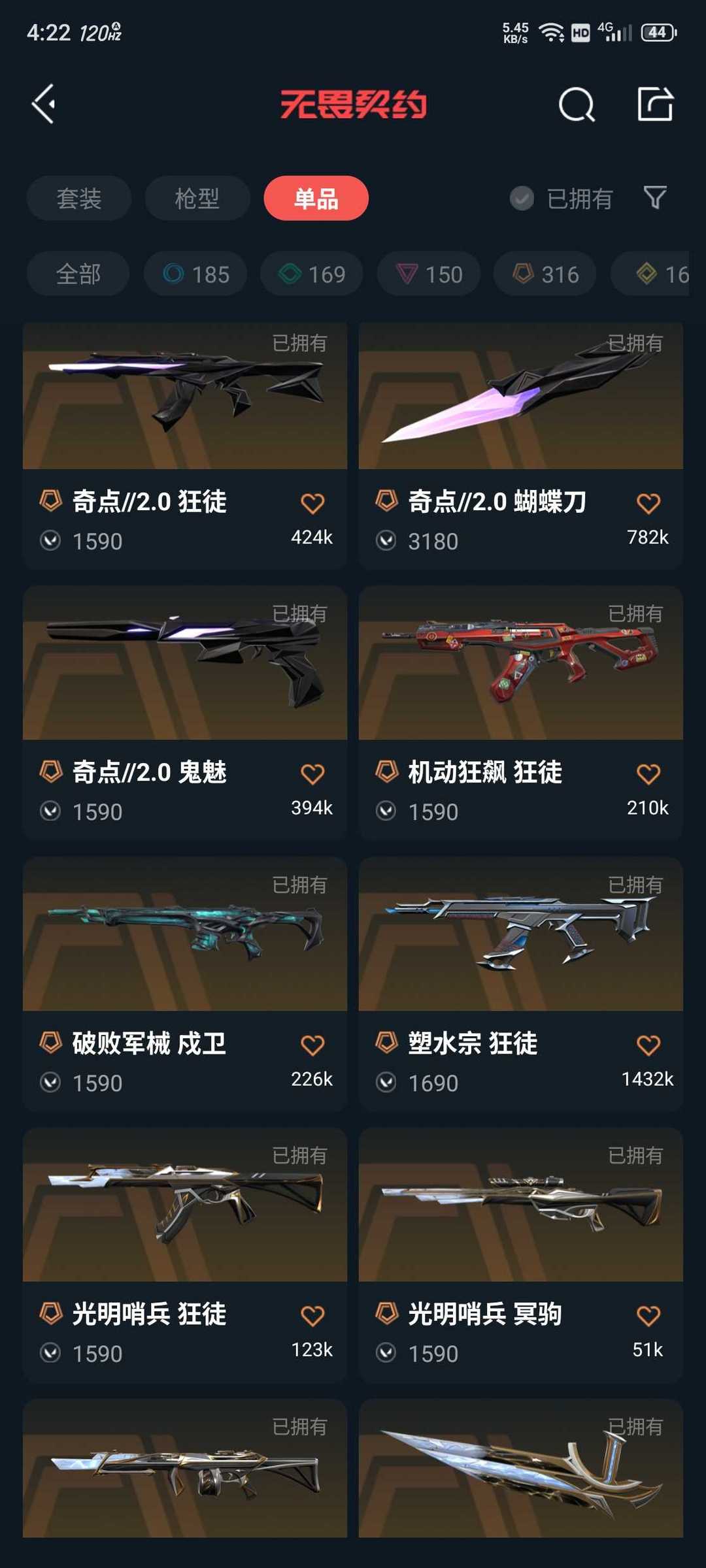Like the 破败军械 戍卫 skin

point(312,1045)
